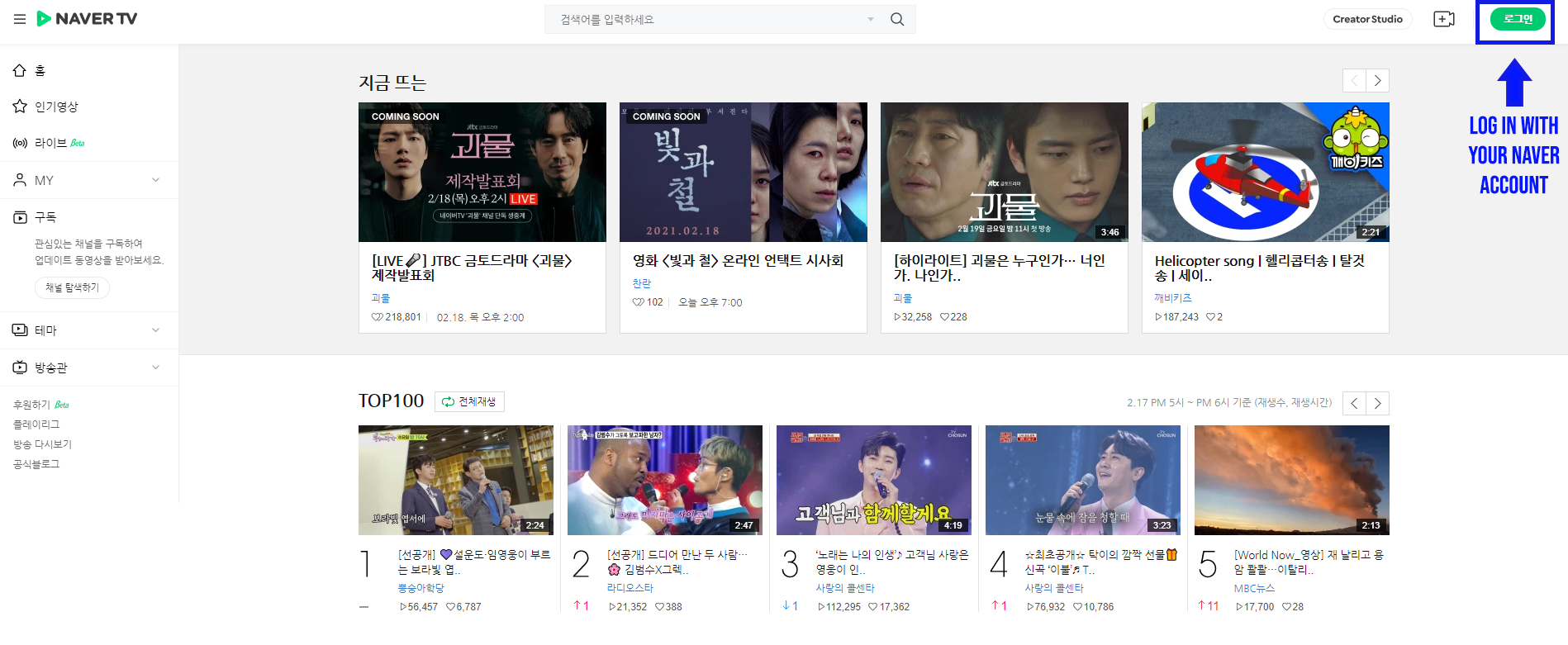The height and width of the screenshot is (645, 1568).
Task: Show next videos in 지금 뜨는
Action: coord(1377,80)
